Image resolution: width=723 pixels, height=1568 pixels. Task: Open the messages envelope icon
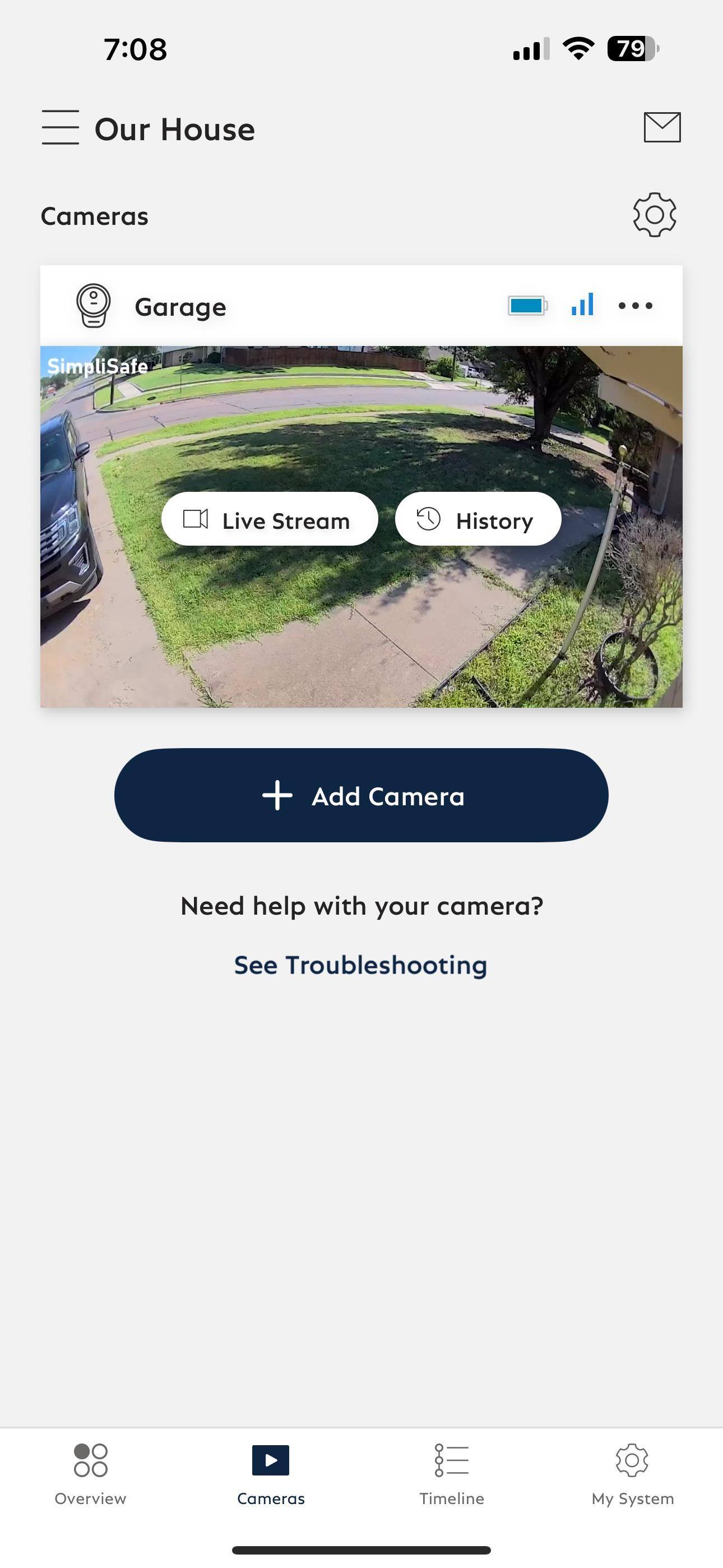click(x=661, y=127)
